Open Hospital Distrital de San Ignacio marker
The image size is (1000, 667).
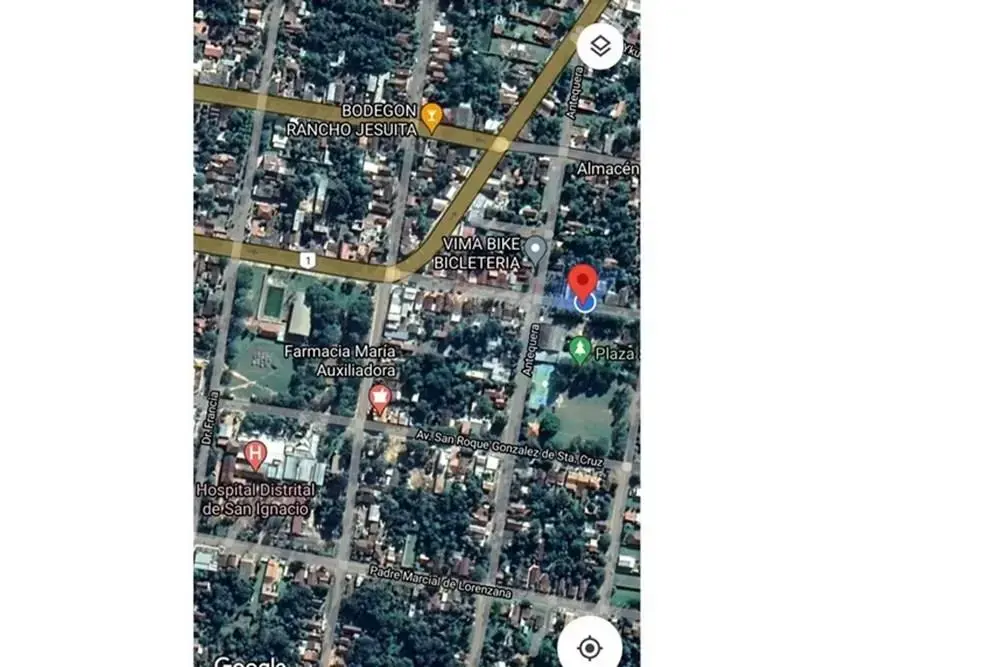click(255, 455)
